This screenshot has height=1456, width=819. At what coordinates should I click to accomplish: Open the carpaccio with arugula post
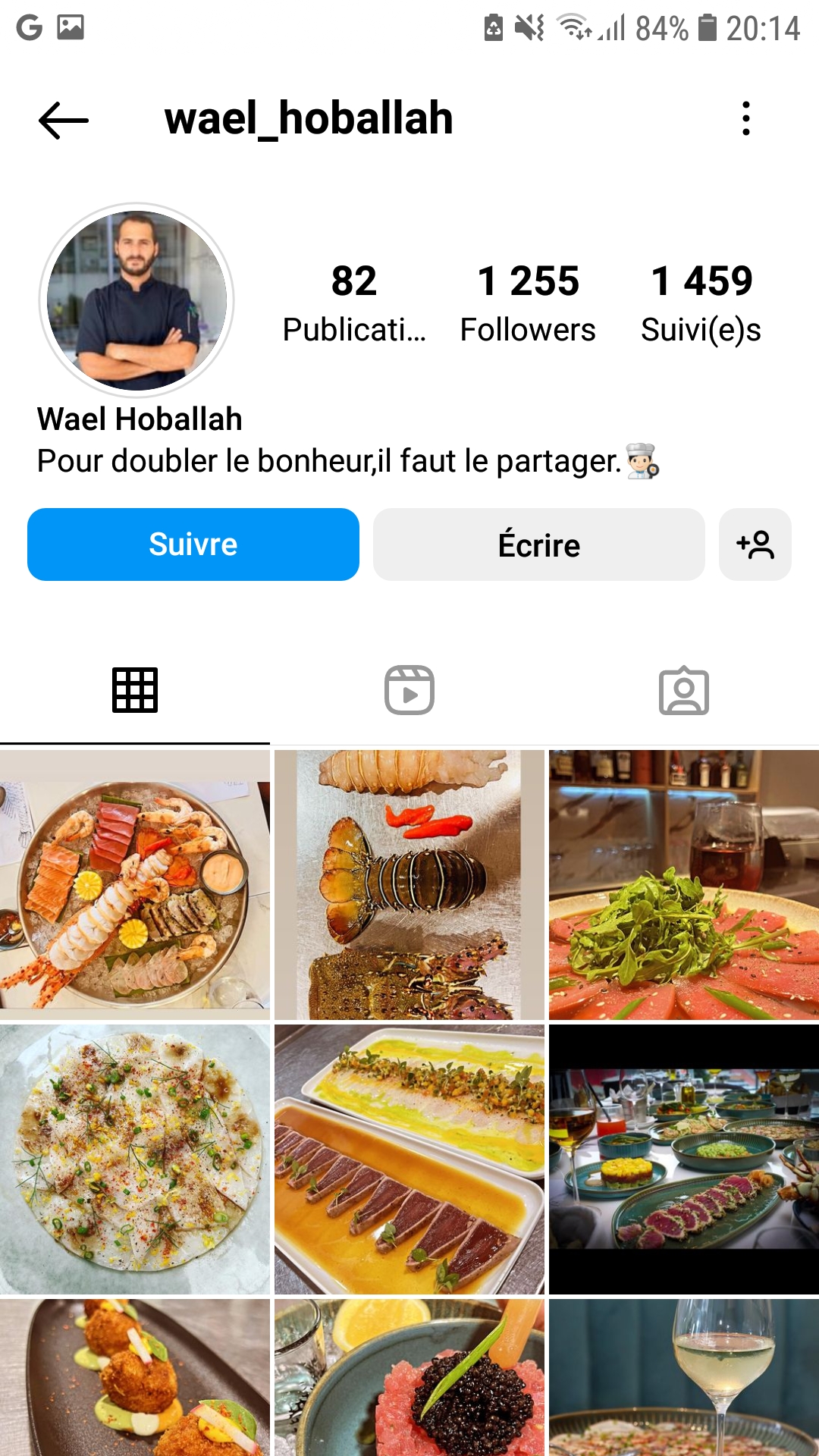(x=684, y=885)
